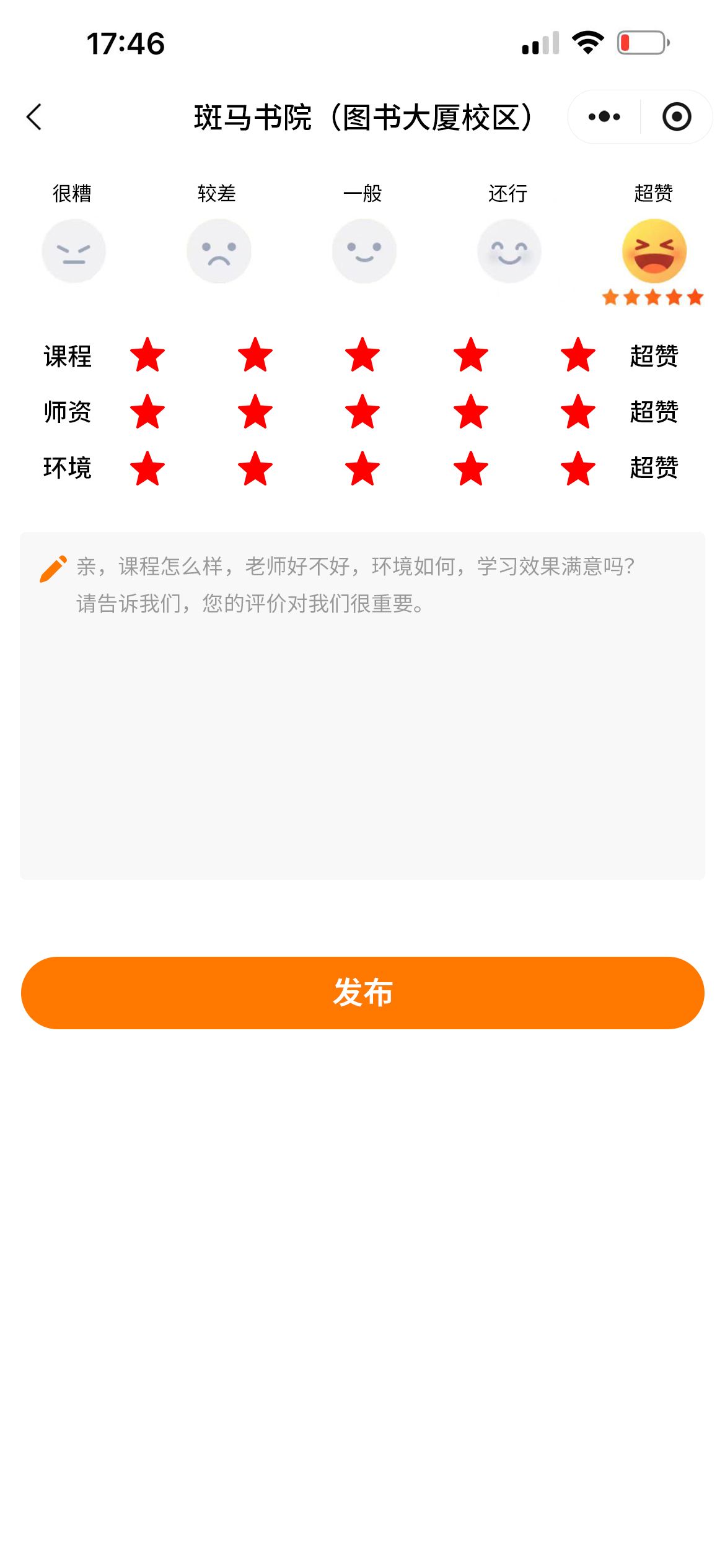
Task: Rate 课程 with one star
Action: point(147,355)
